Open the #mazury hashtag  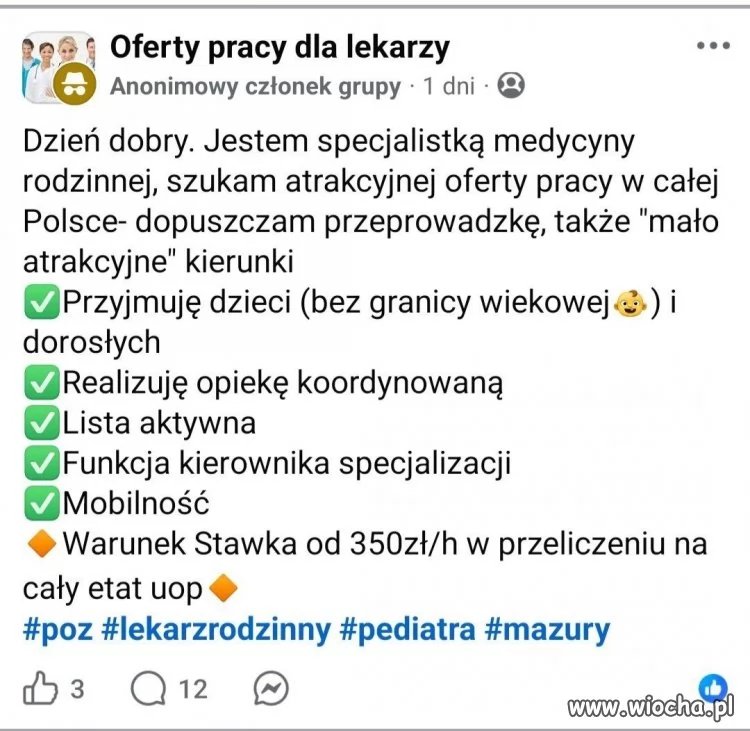point(546,629)
